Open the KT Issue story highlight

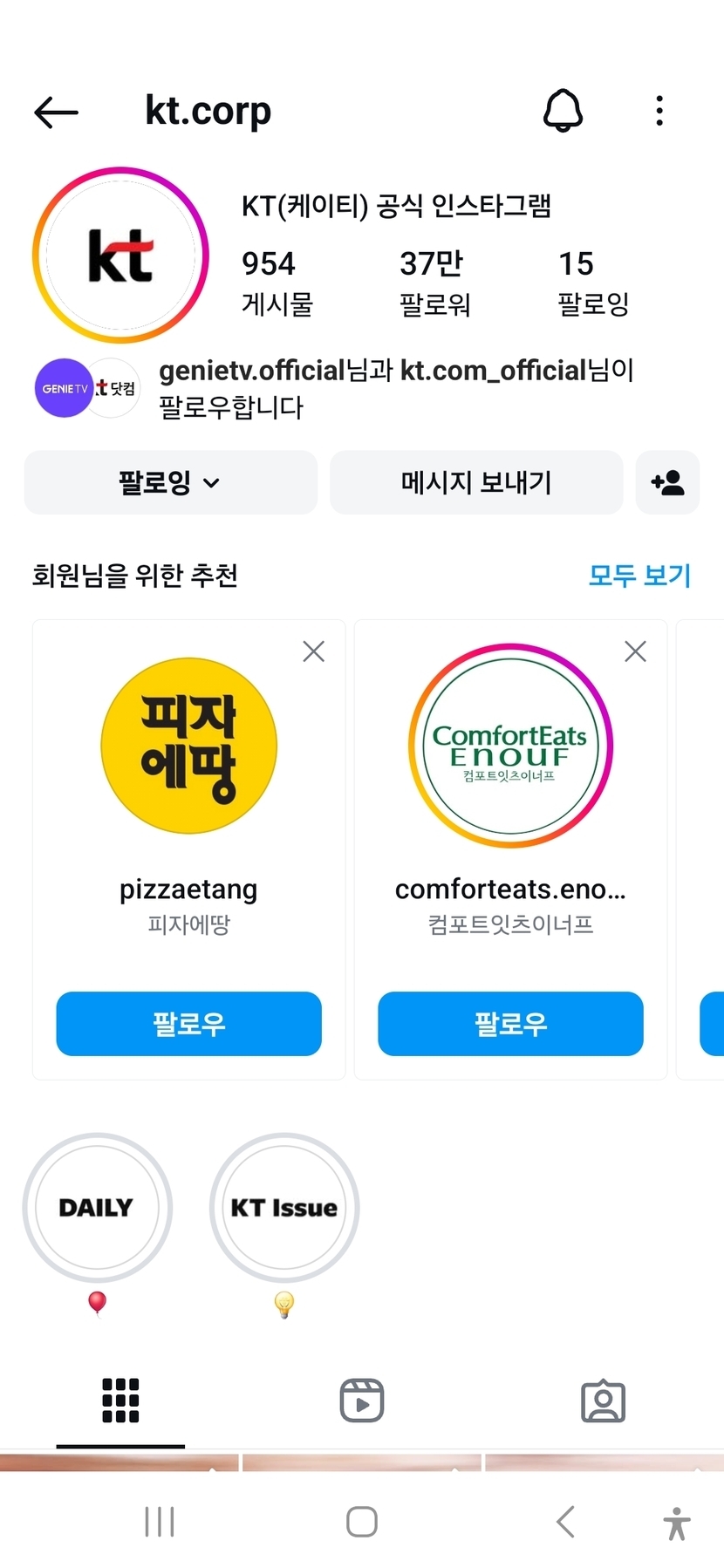[283, 1207]
